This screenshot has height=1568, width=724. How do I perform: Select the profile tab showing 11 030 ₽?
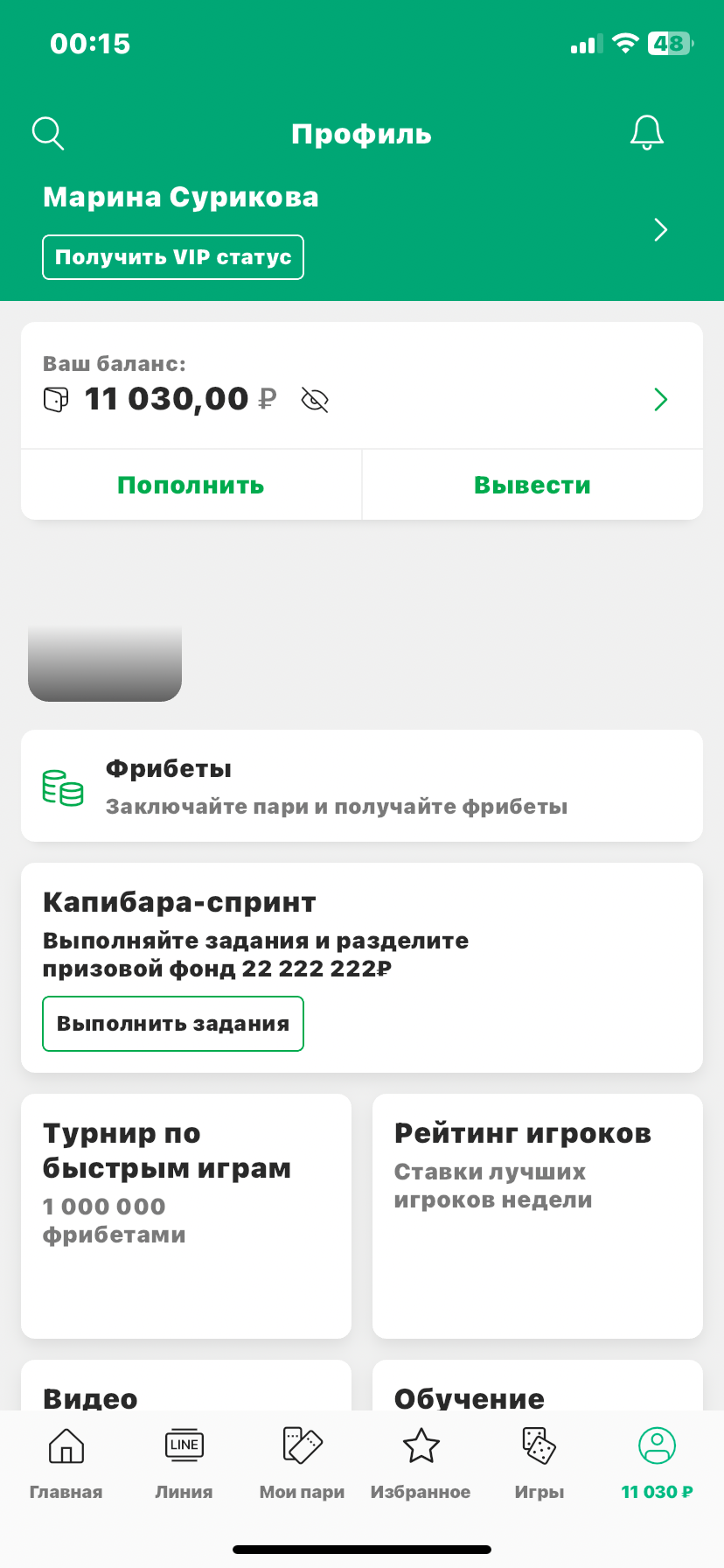click(657, 1463)
